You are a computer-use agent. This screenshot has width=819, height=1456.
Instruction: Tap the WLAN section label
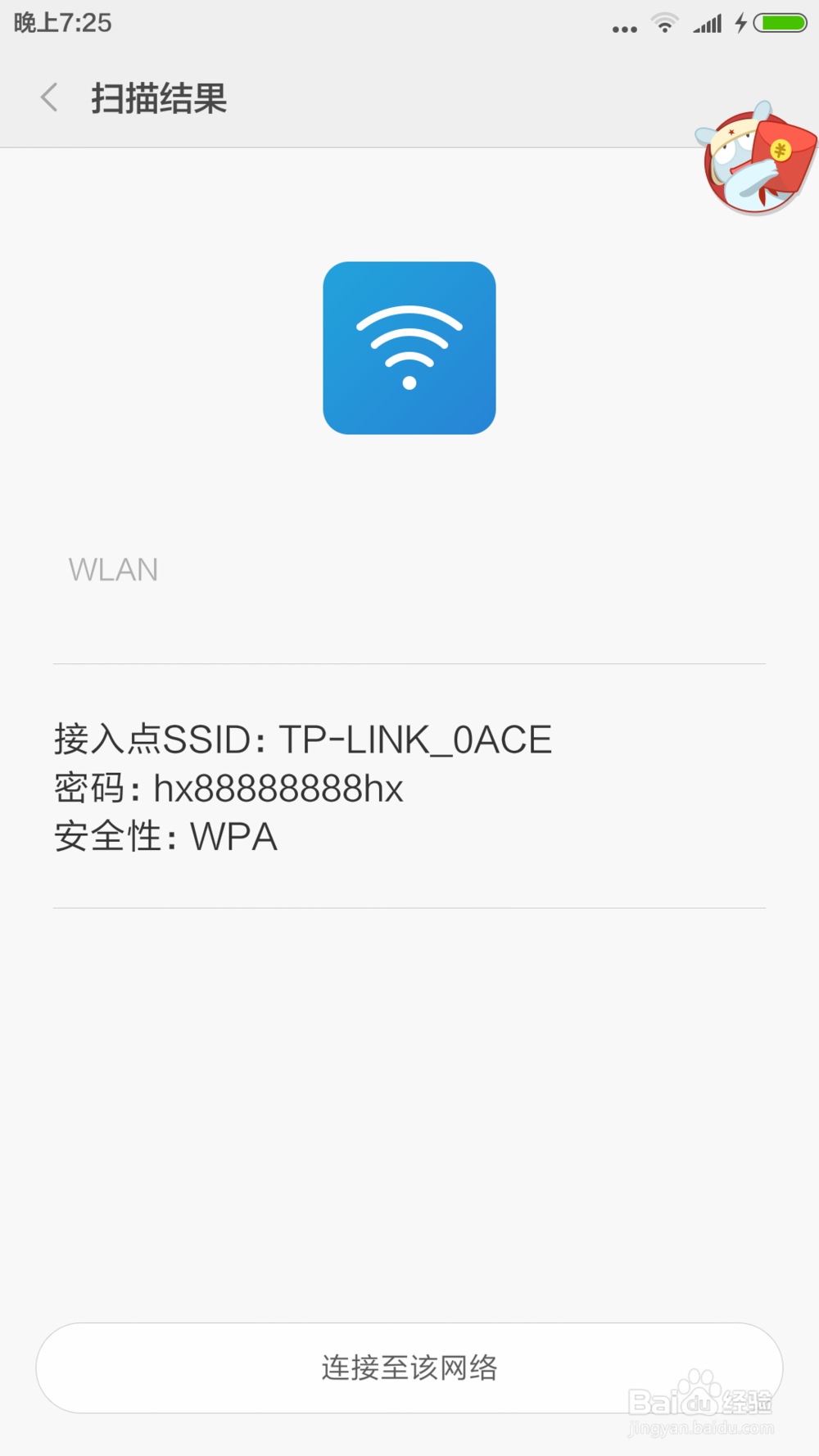(x=113, y=569)
